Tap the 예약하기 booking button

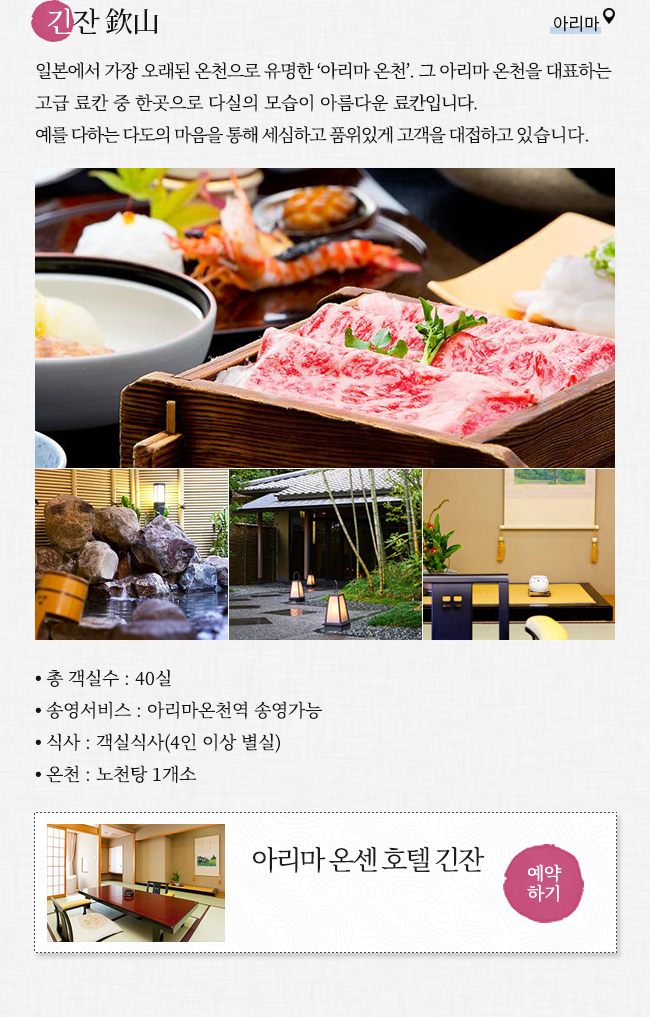[x=543, y=882]
